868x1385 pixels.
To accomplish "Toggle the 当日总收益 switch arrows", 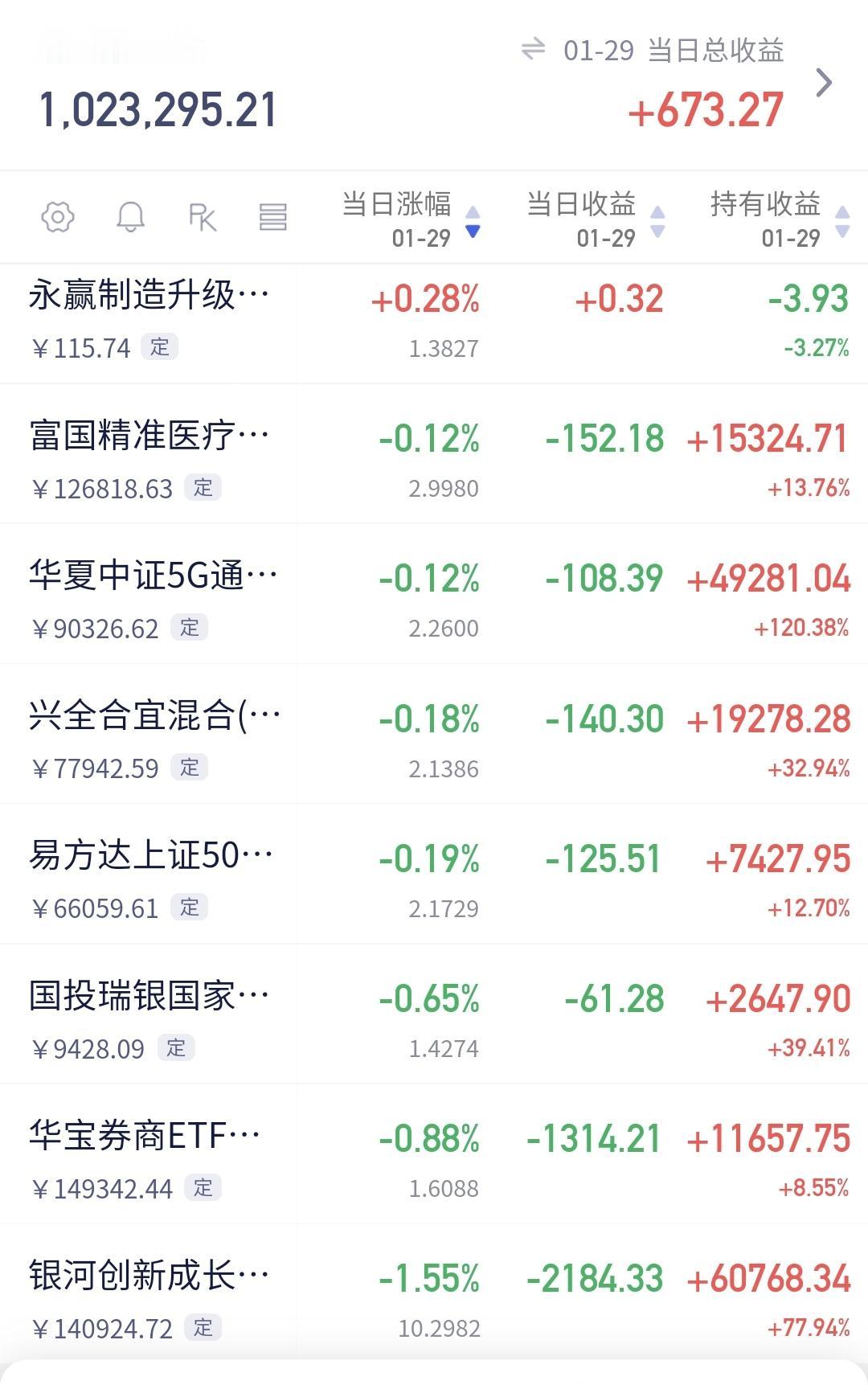I will tap(533, 49).
